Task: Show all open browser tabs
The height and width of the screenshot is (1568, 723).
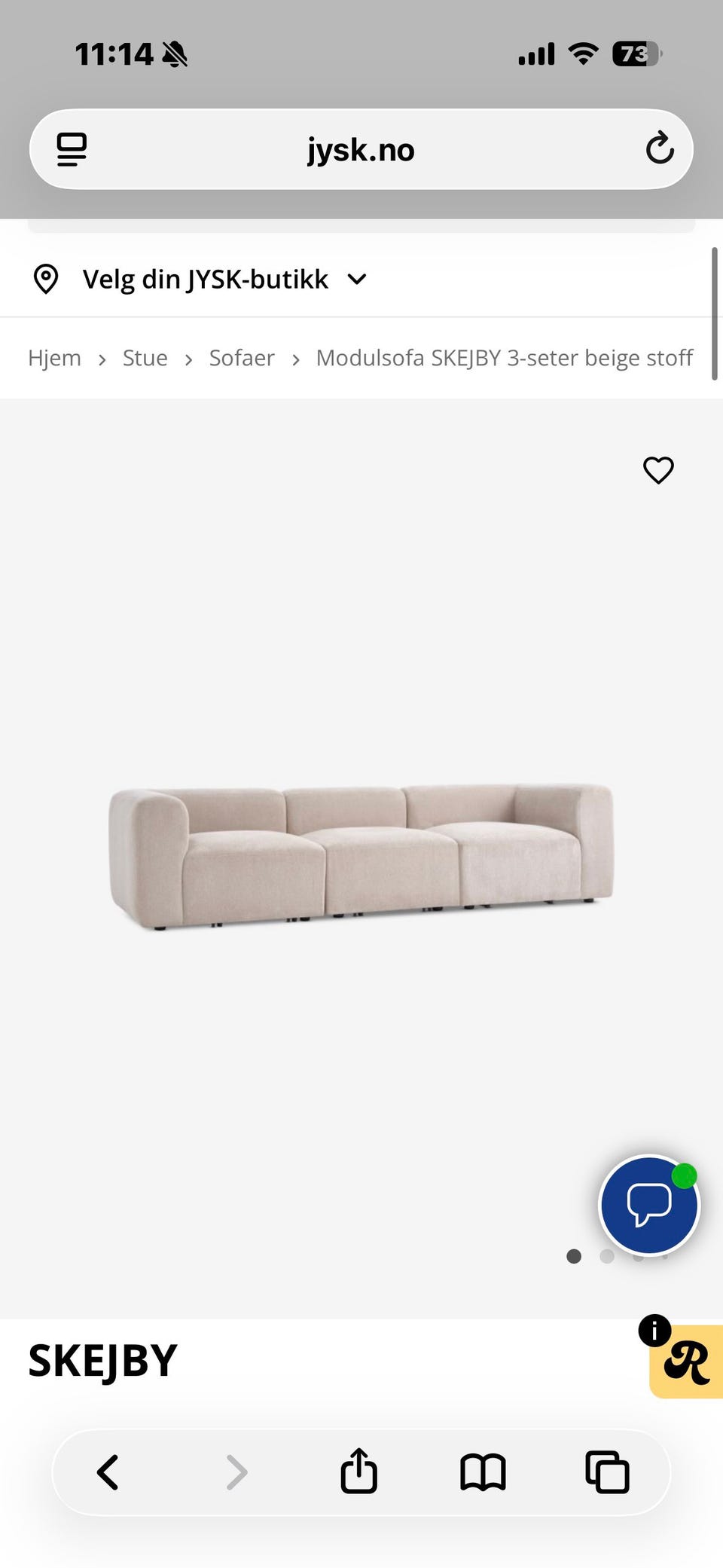Action: tap(607, 1472)
